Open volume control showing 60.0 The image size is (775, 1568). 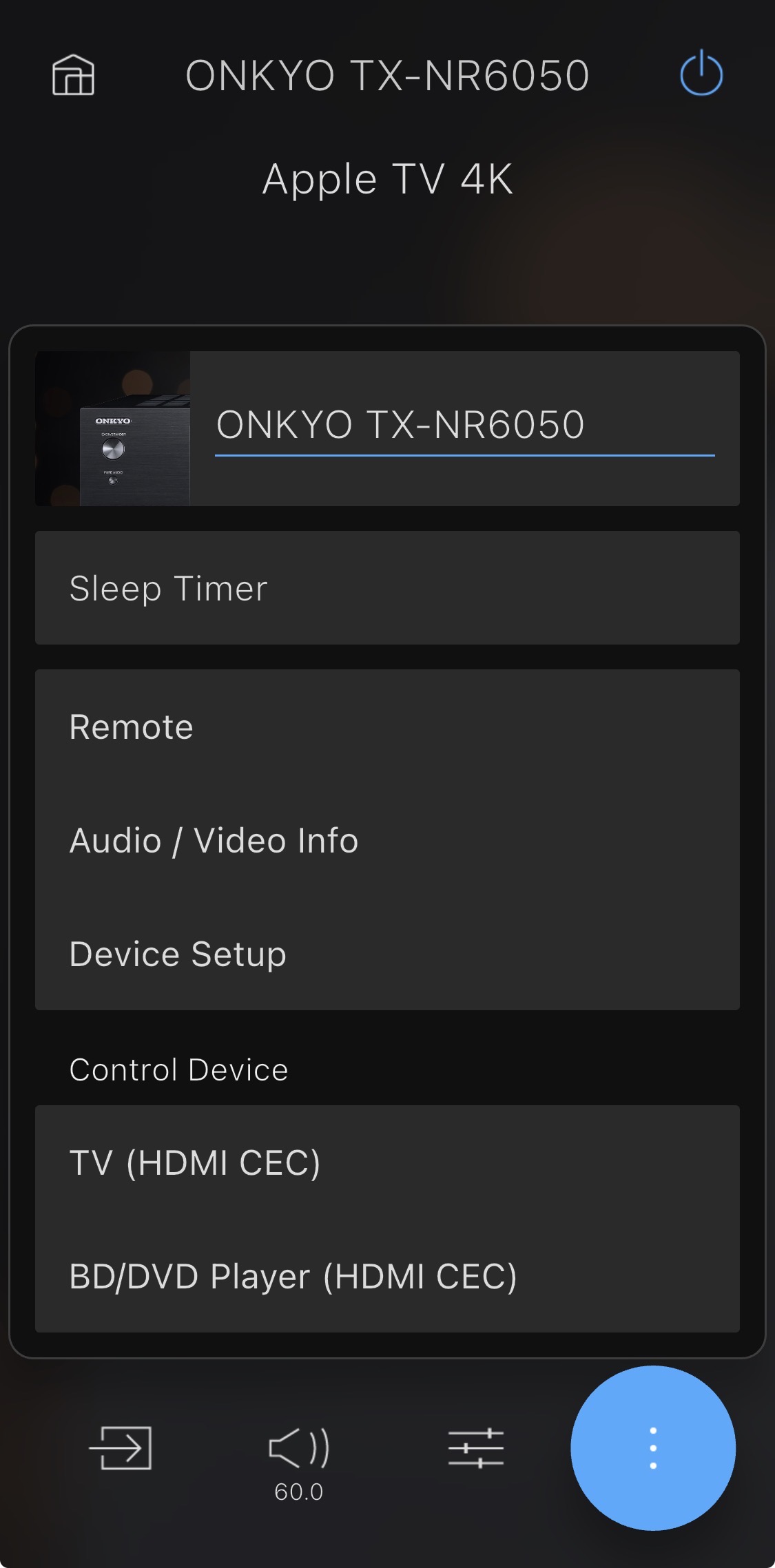coord(299,1457)
